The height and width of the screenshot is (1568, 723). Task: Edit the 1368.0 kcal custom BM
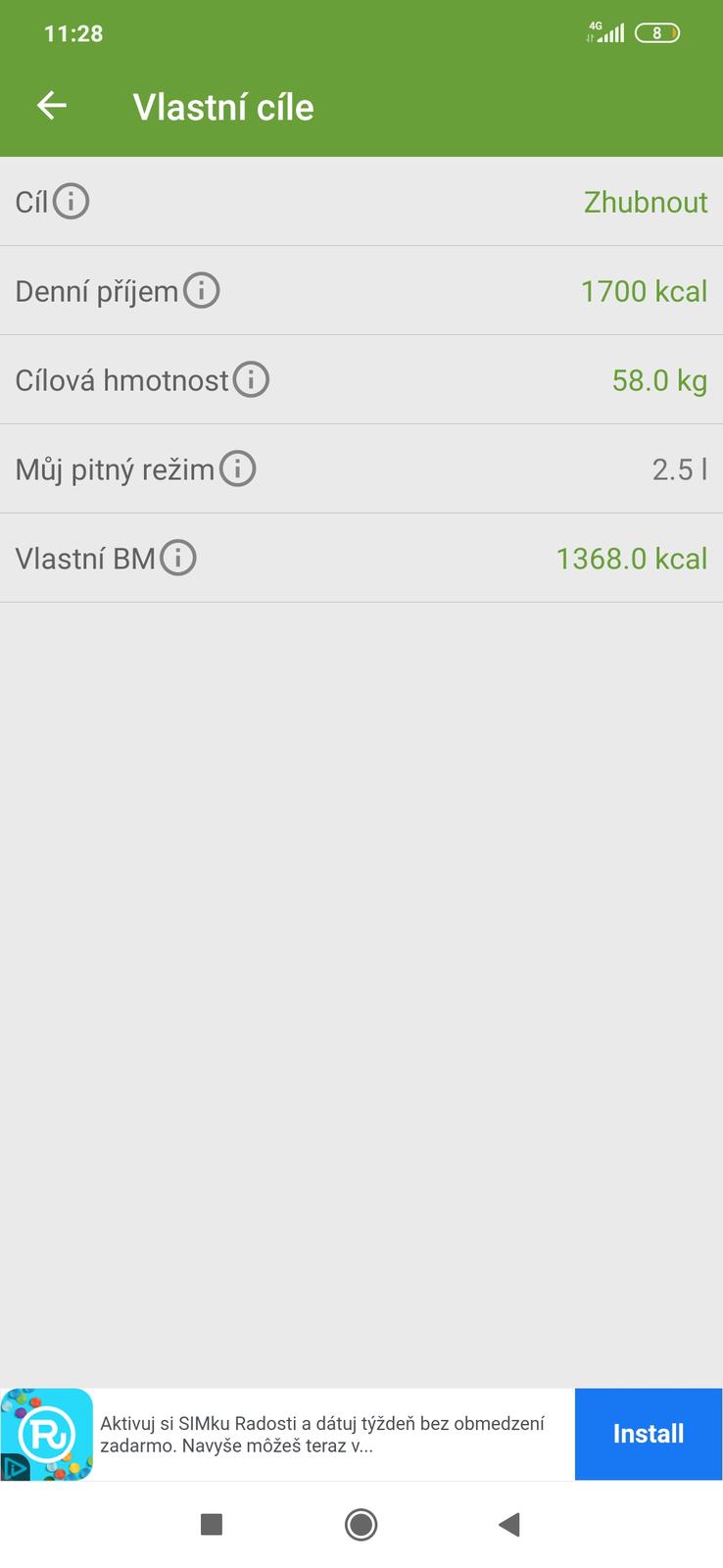[x=631, y=559]
